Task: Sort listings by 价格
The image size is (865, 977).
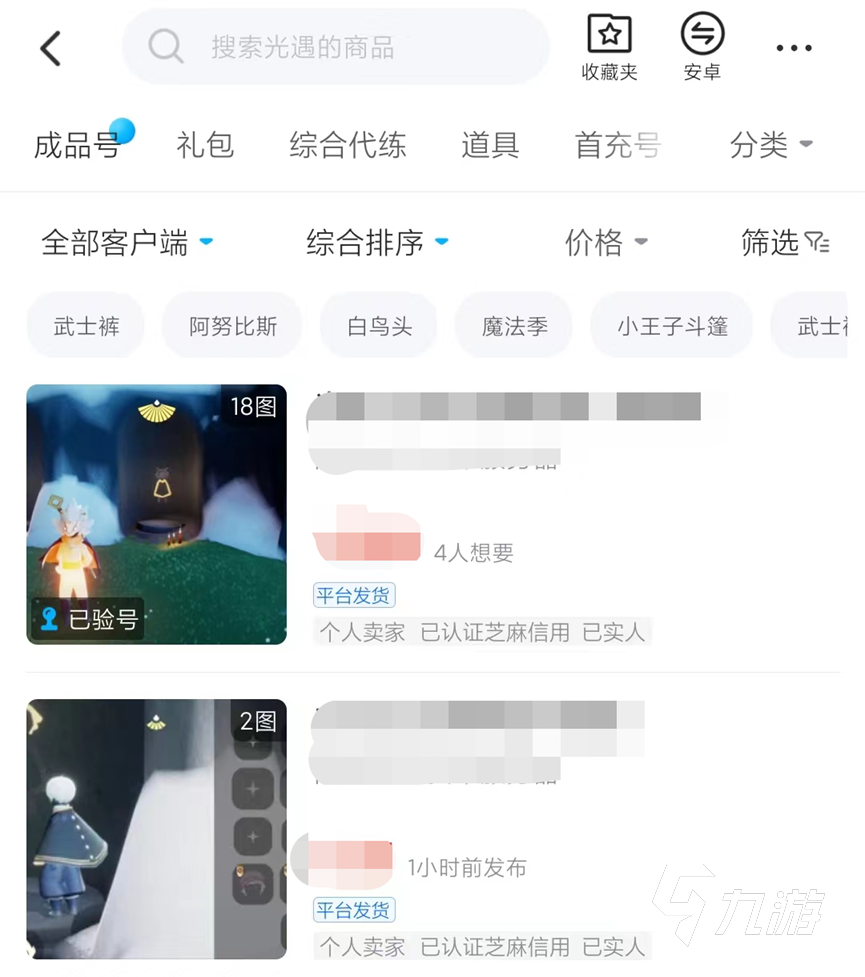Action: pyautogui.click(x=606, y=242)
